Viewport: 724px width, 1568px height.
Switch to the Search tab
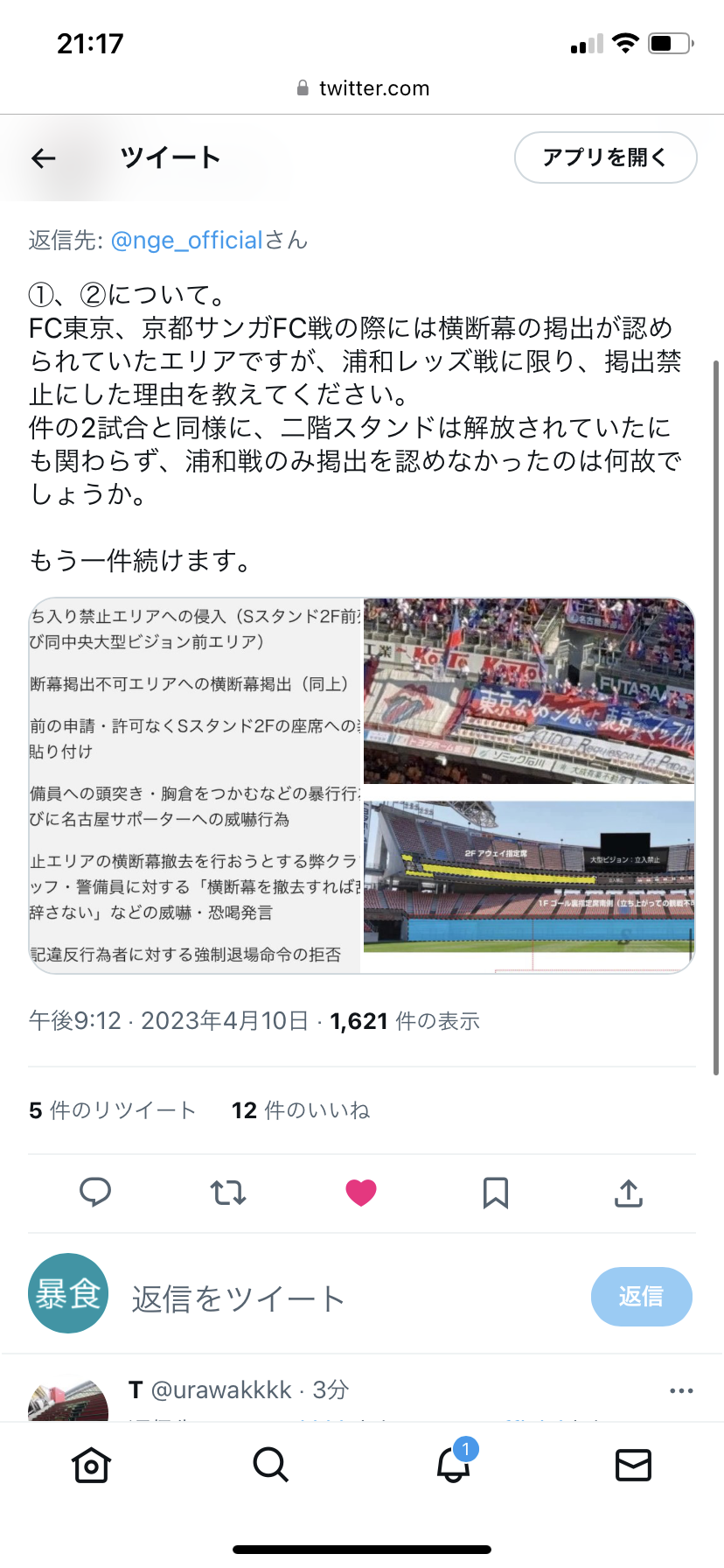tap(270, 1465)
